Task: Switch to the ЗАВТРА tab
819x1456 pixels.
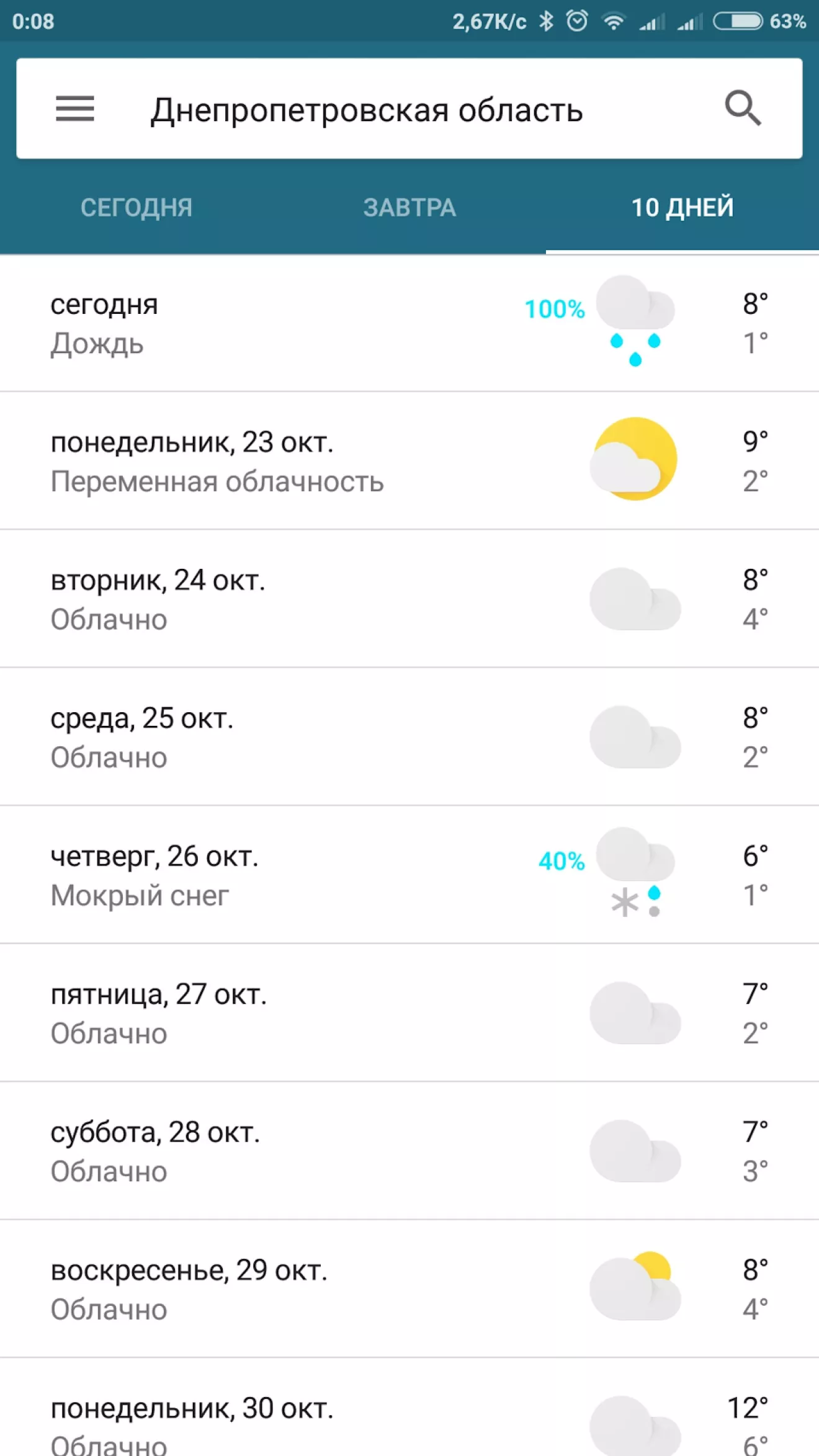Action: click(x=409, y=208)
